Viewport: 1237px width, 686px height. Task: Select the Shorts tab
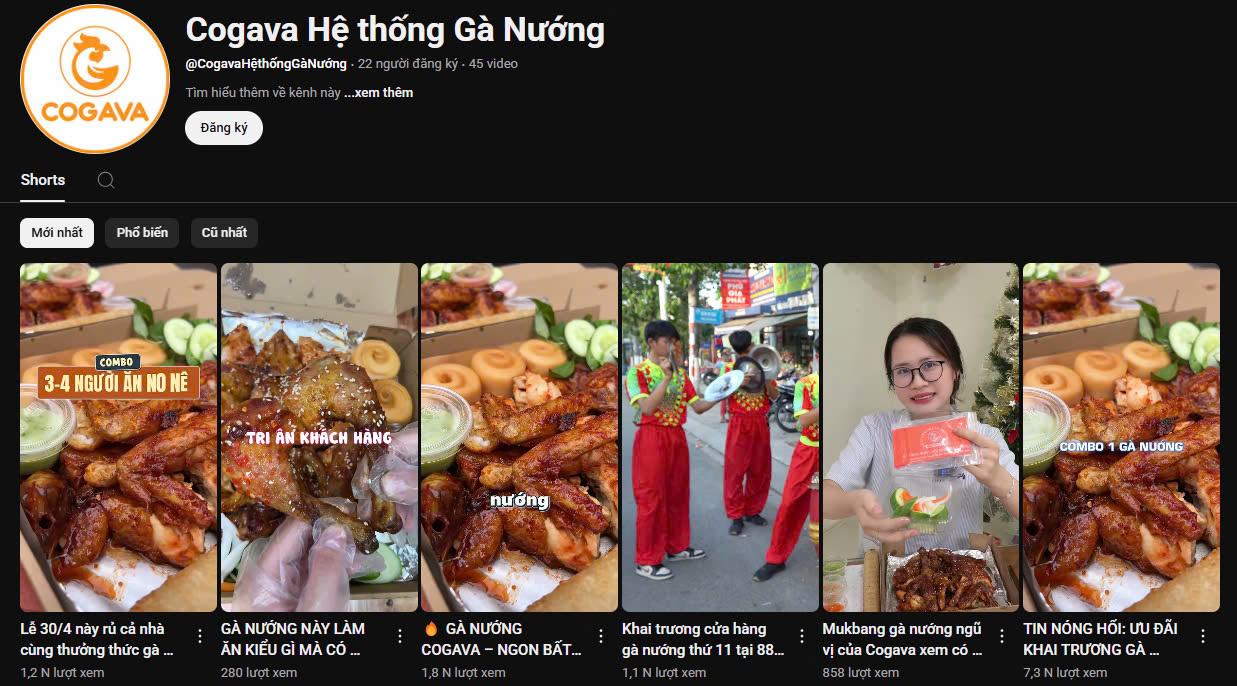tap(43, 180)
